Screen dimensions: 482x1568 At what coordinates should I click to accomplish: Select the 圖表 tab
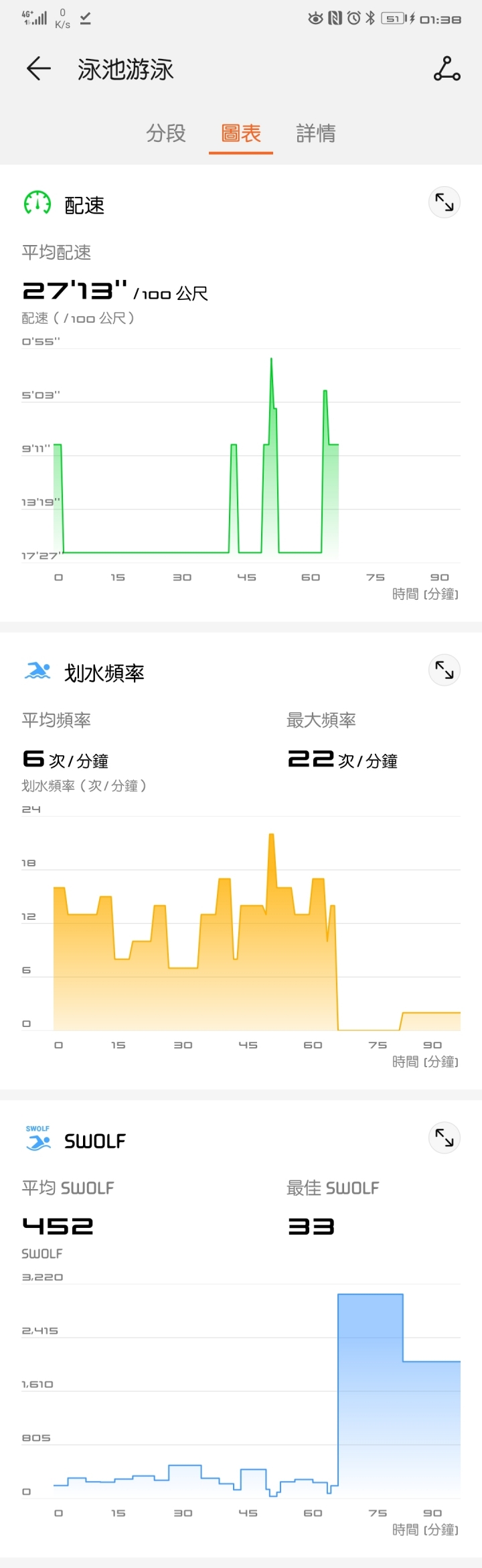pyautogui.click(x=241, y=133)
